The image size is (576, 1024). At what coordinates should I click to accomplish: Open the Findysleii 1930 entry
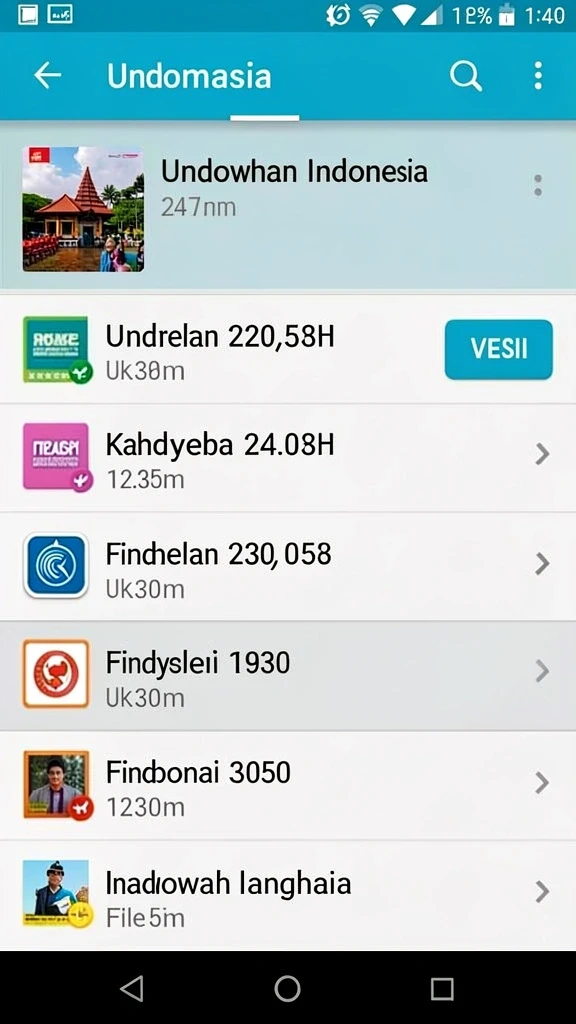(288, 676)
